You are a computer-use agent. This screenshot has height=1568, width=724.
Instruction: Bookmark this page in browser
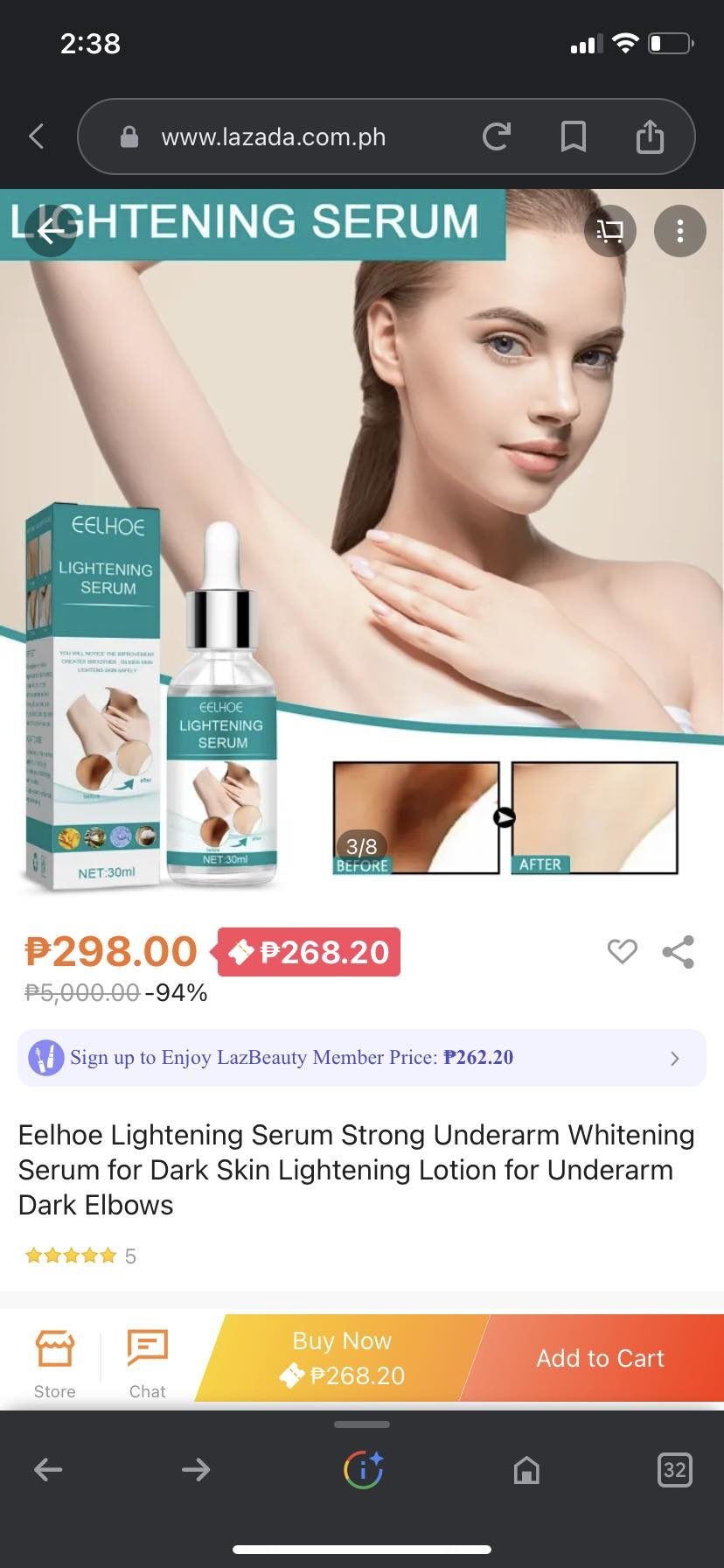[573, 136]
